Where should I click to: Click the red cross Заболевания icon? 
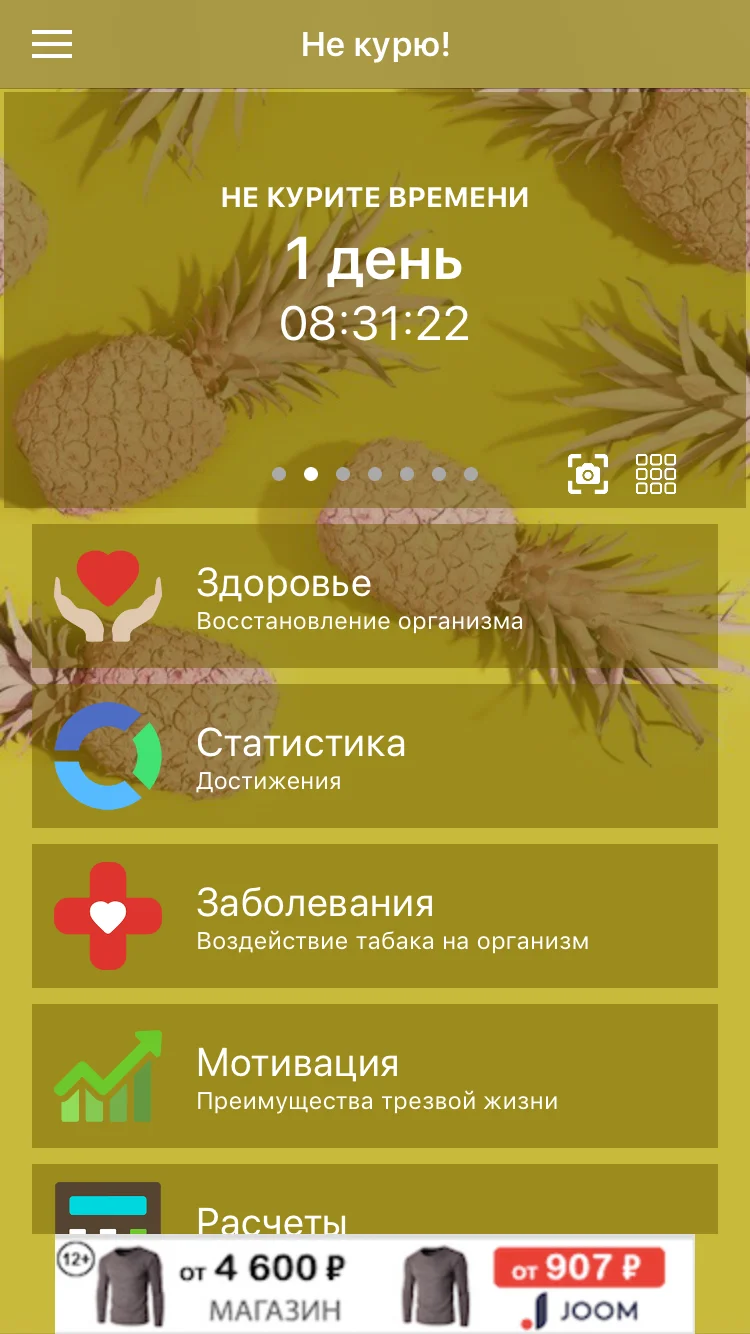(108, 915)
